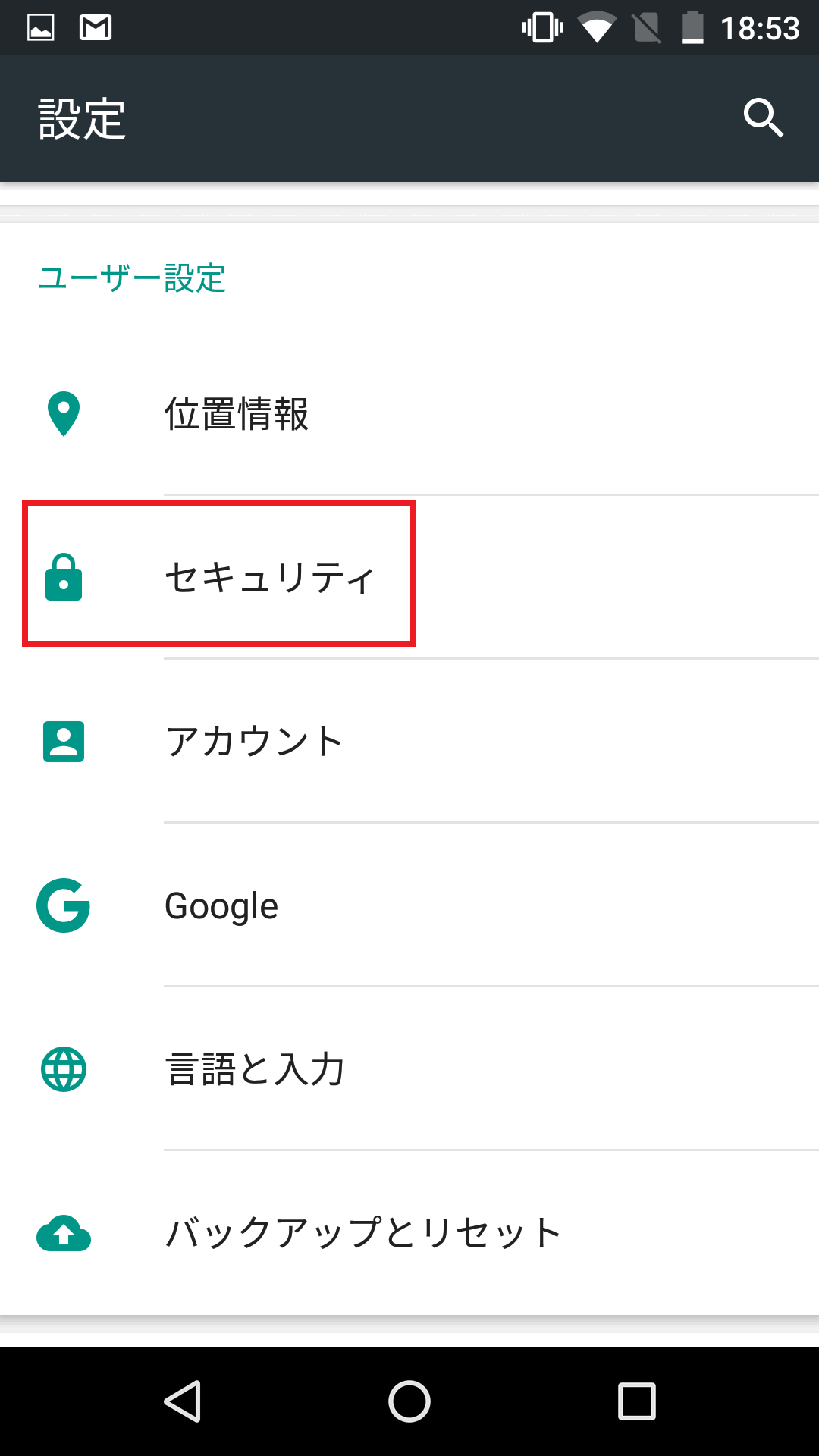
Task: Go to the home screen
Action: click(x=409, y=1401)
